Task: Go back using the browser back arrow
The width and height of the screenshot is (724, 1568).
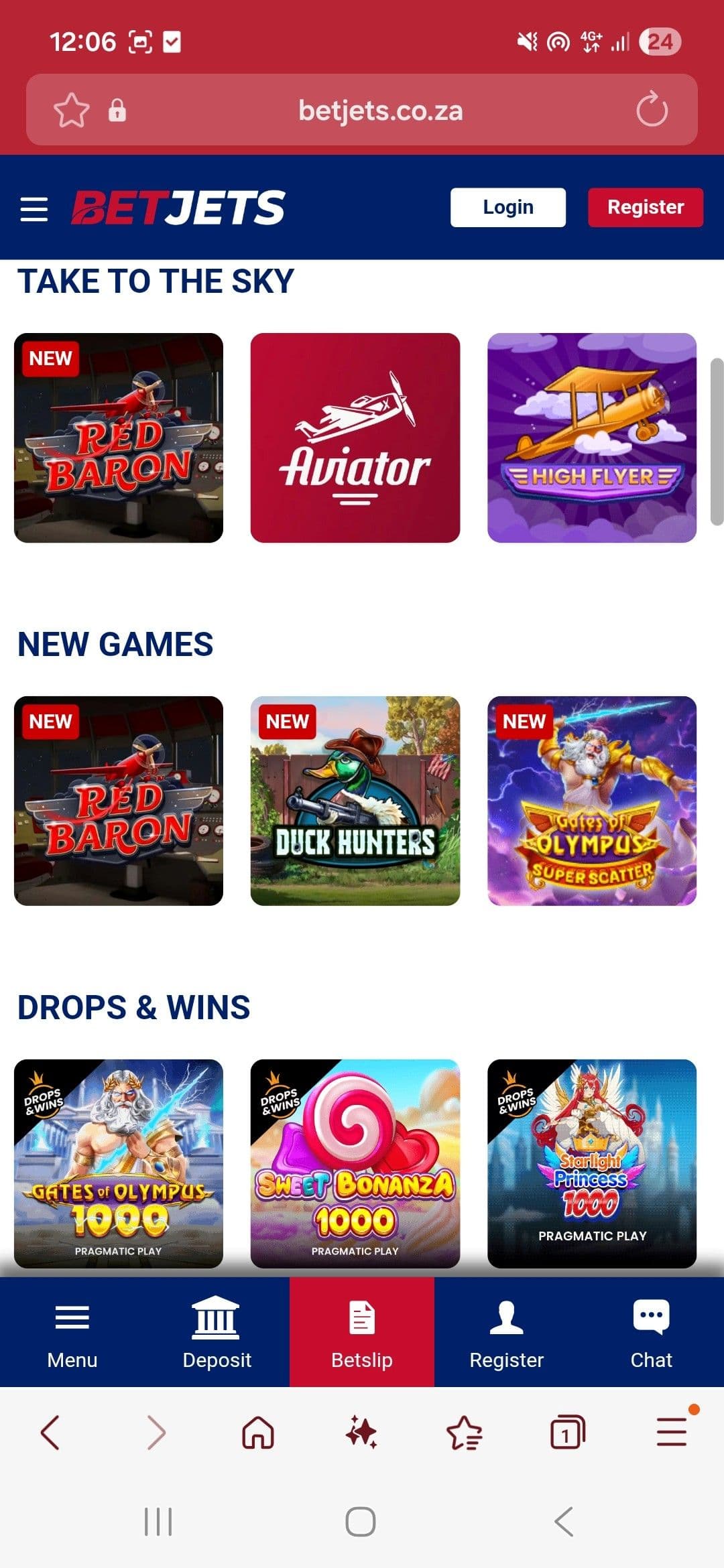Action: (x=52, y=1431)
